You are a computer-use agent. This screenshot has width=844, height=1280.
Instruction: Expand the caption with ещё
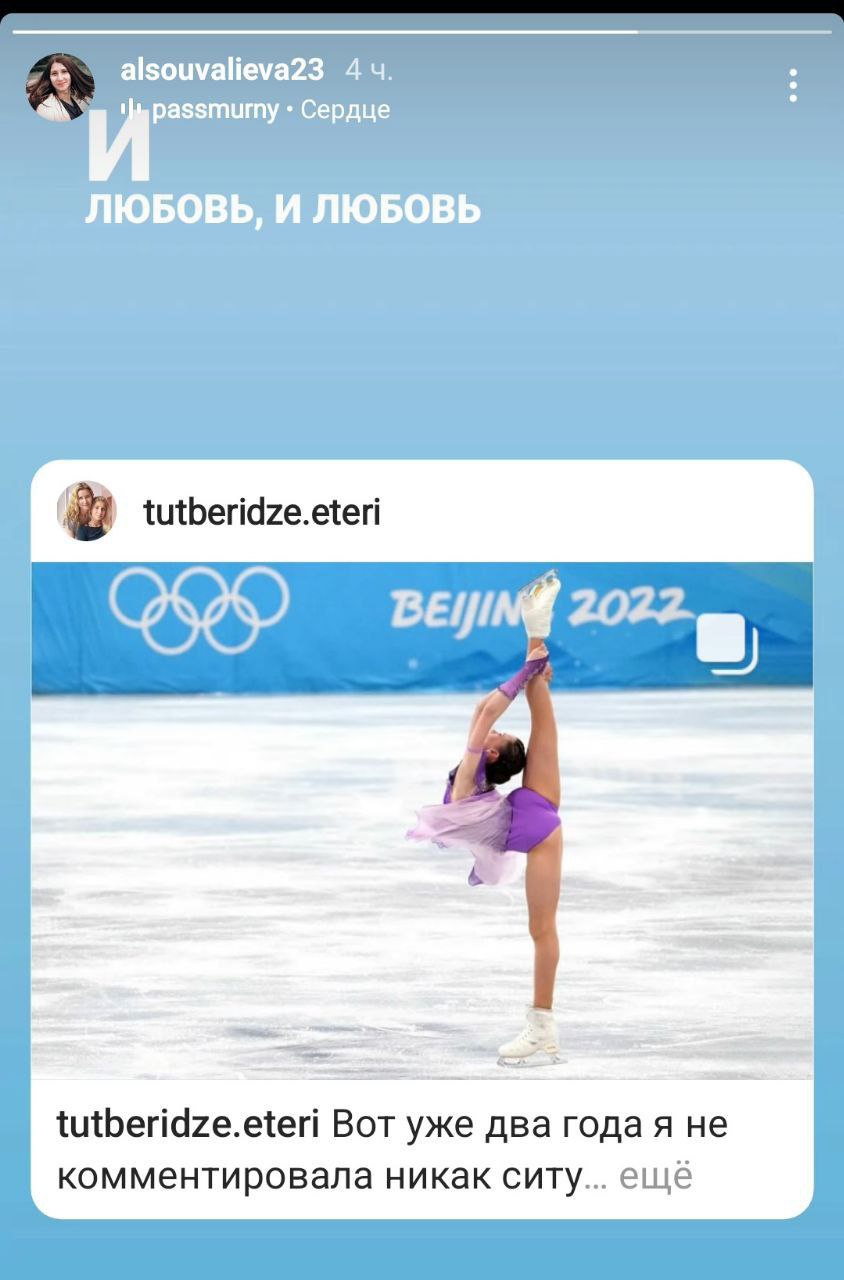655,1177
